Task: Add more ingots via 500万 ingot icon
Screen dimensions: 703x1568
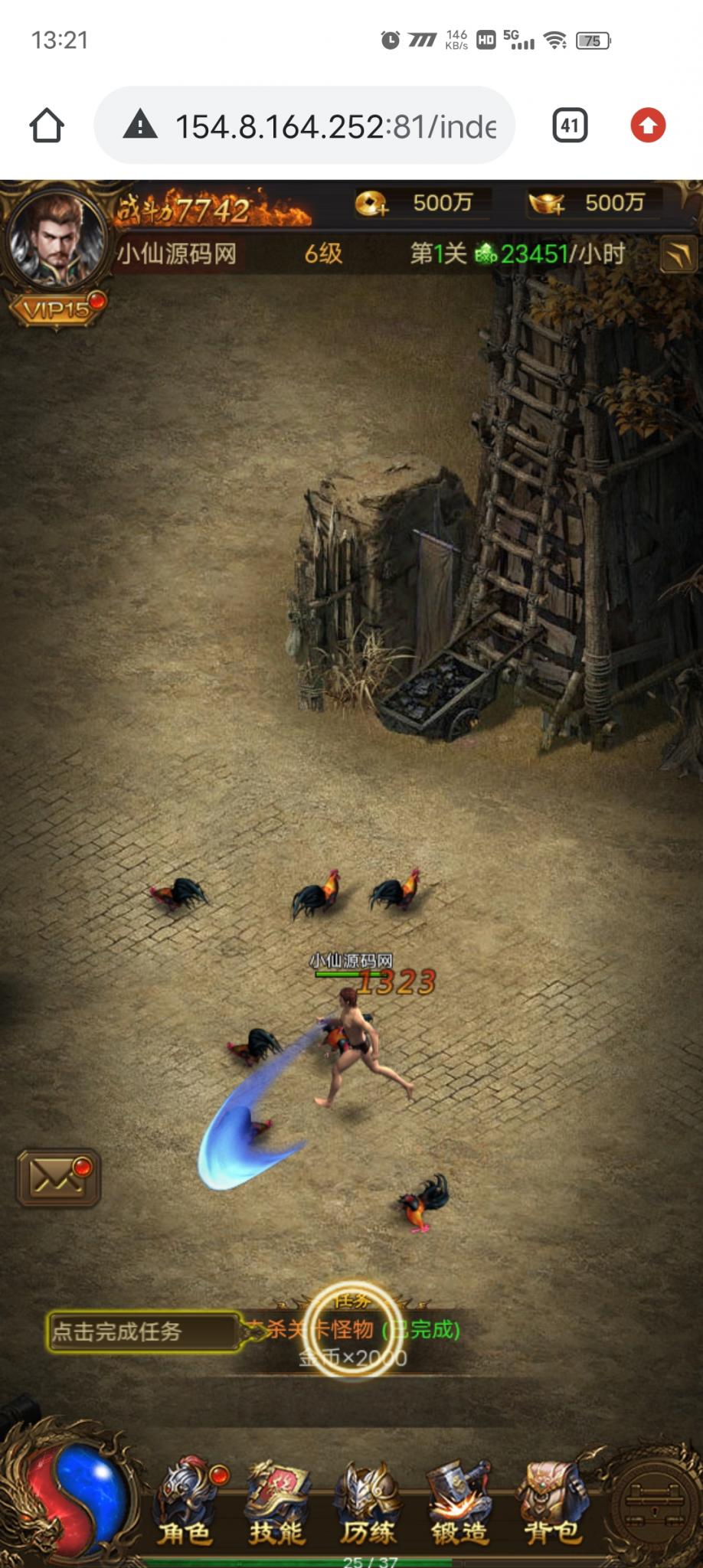Action: [547, 204]
